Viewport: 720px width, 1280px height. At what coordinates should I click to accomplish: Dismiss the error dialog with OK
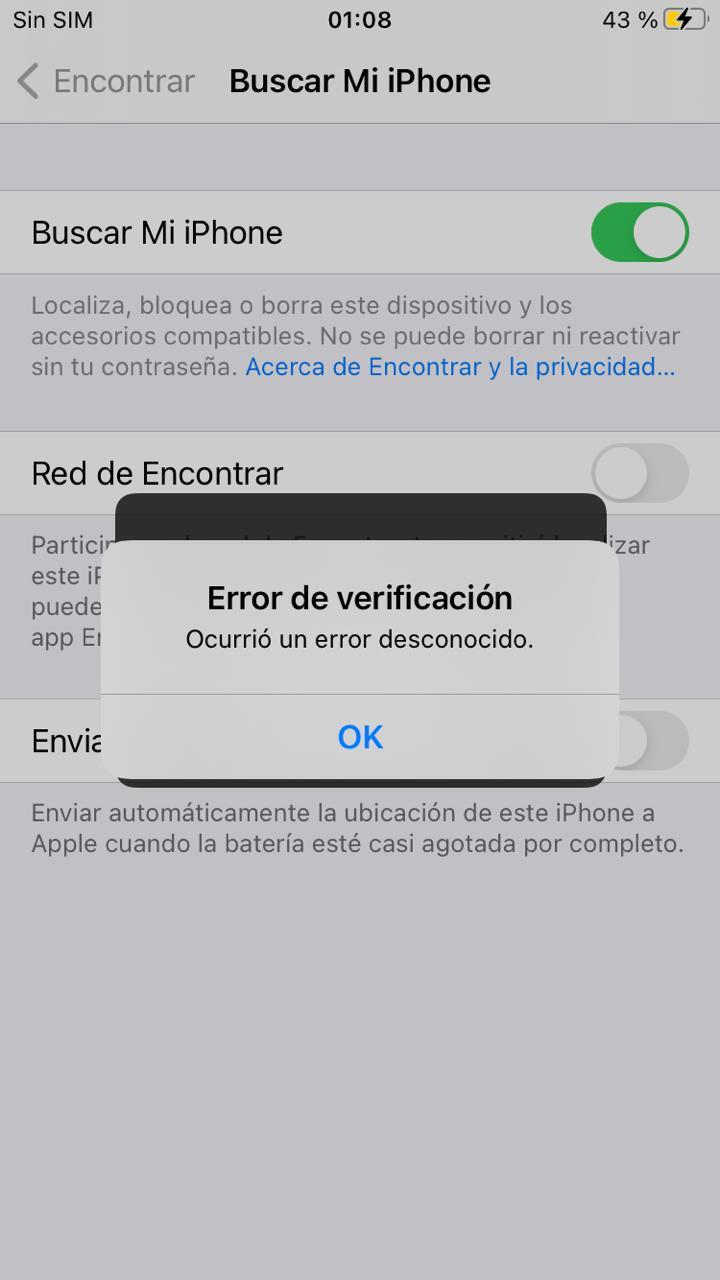[x=360, y=737]
